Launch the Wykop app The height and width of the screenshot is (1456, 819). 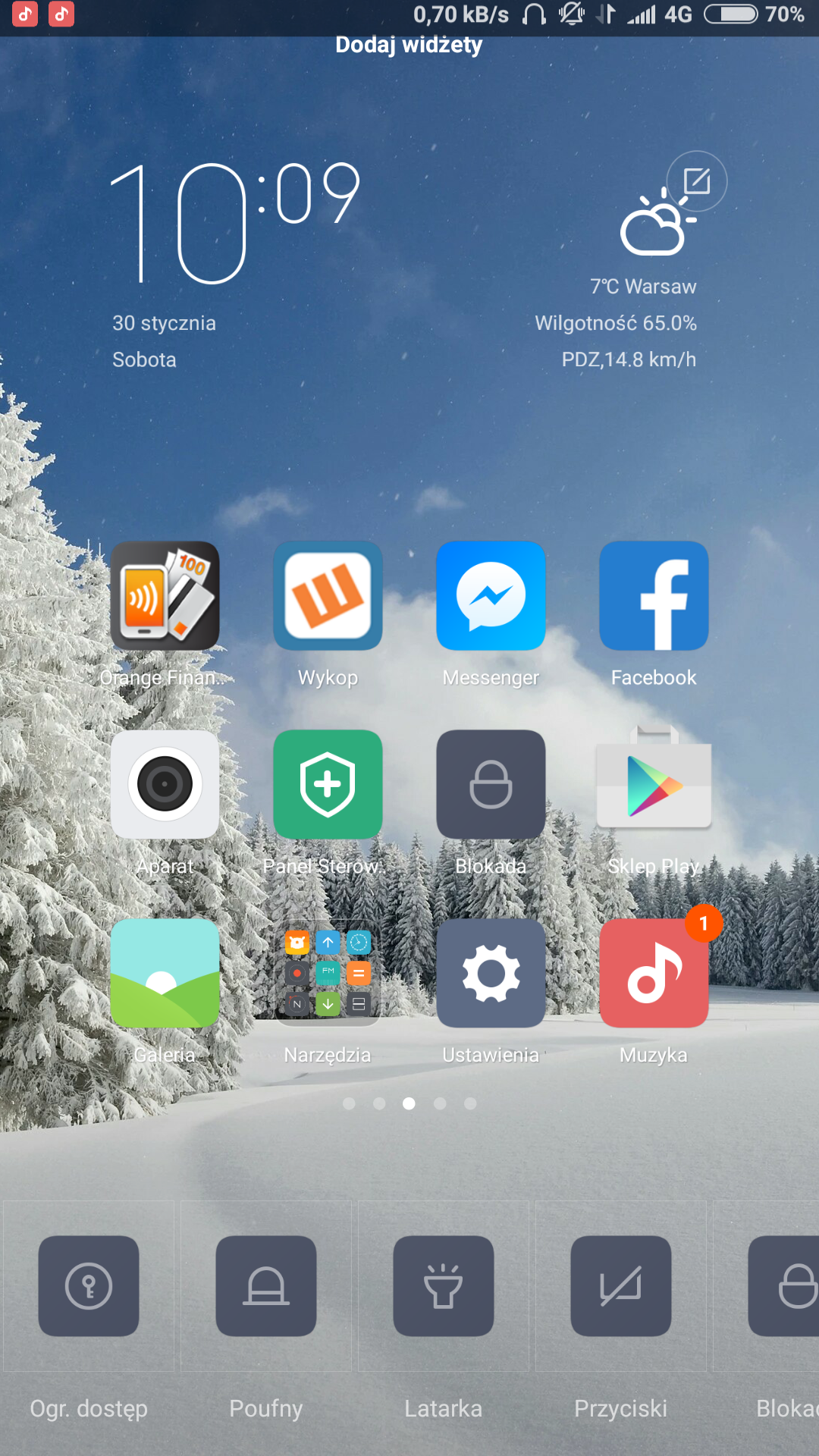pyautogui.click(x=328, y=596)
